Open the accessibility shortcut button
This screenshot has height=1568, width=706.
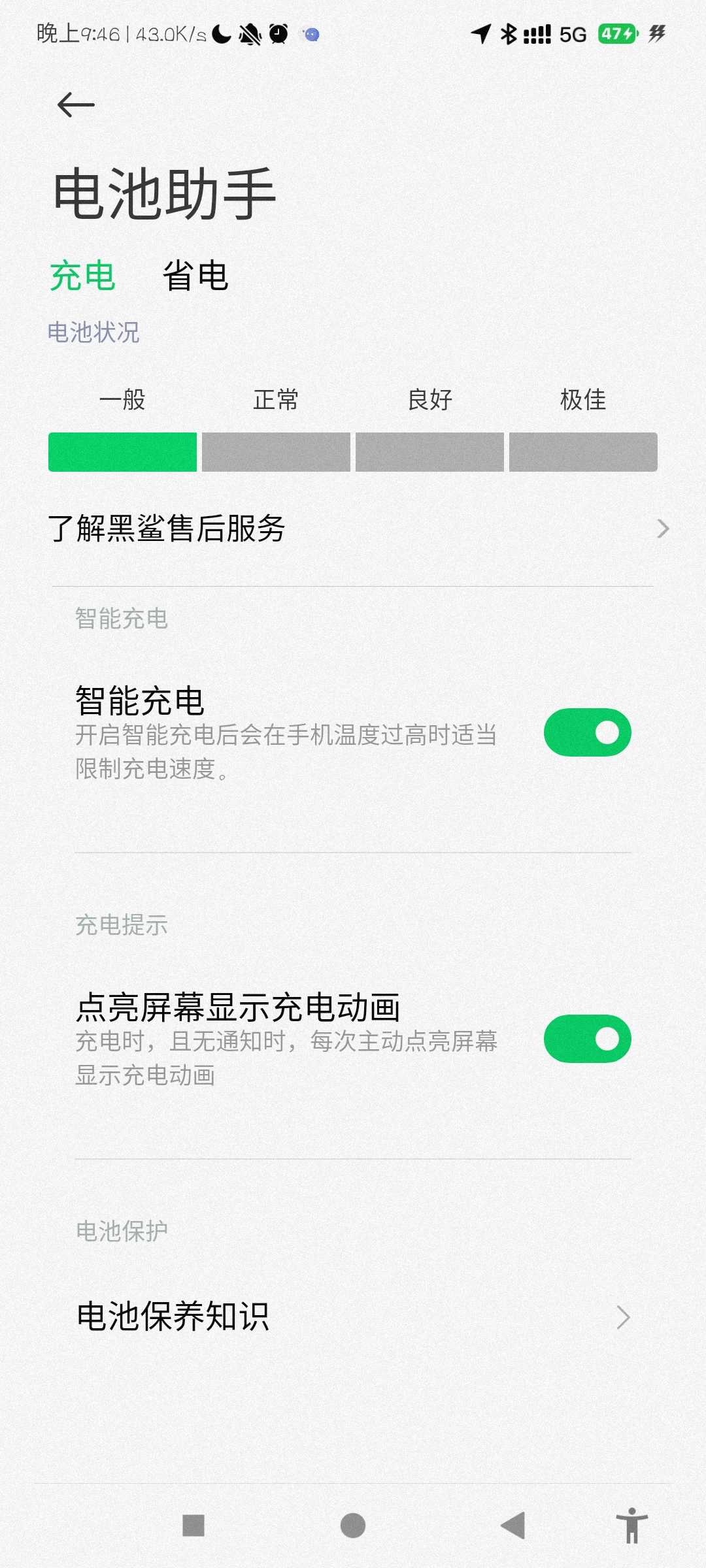coord(631,1526)
